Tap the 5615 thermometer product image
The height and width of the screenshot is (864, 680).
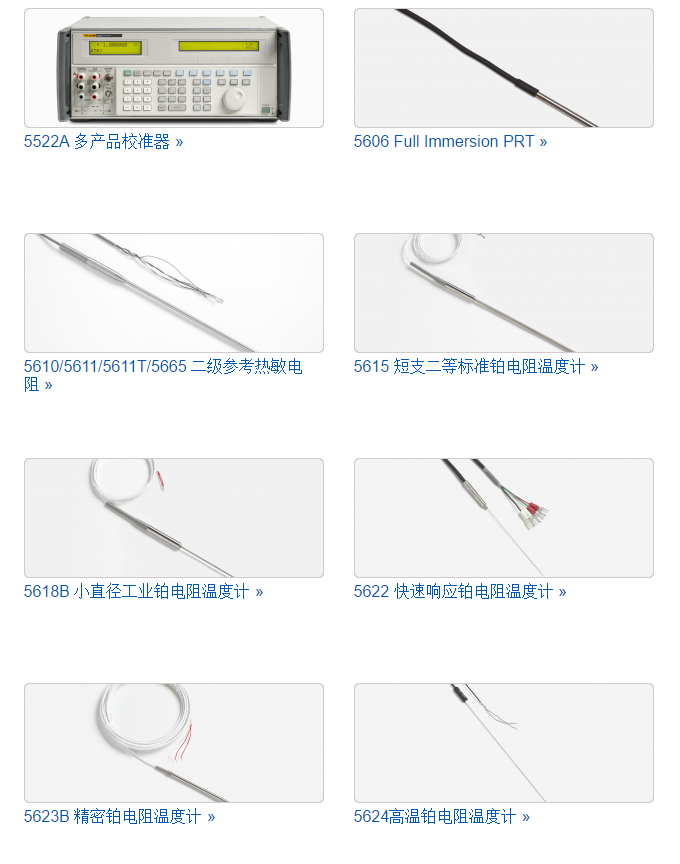503,293
